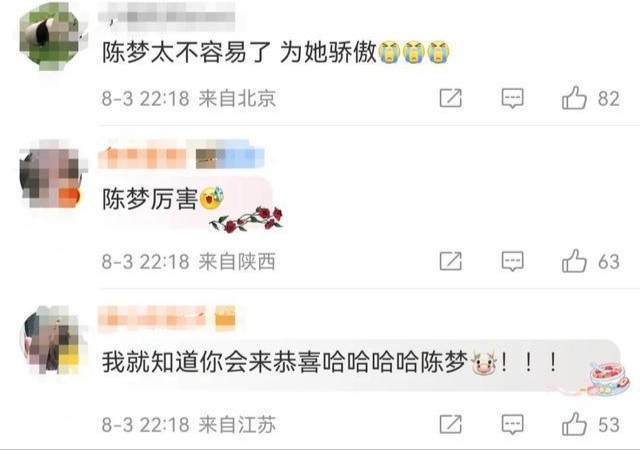
Task: Like the comment from 江苏
Action: click(574, 425)
